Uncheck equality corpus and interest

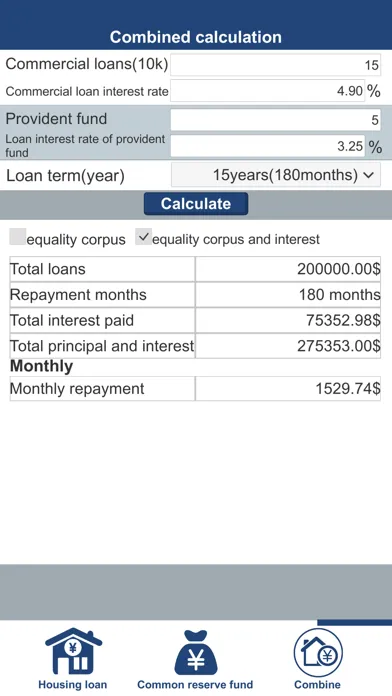[x=143, y=237]
